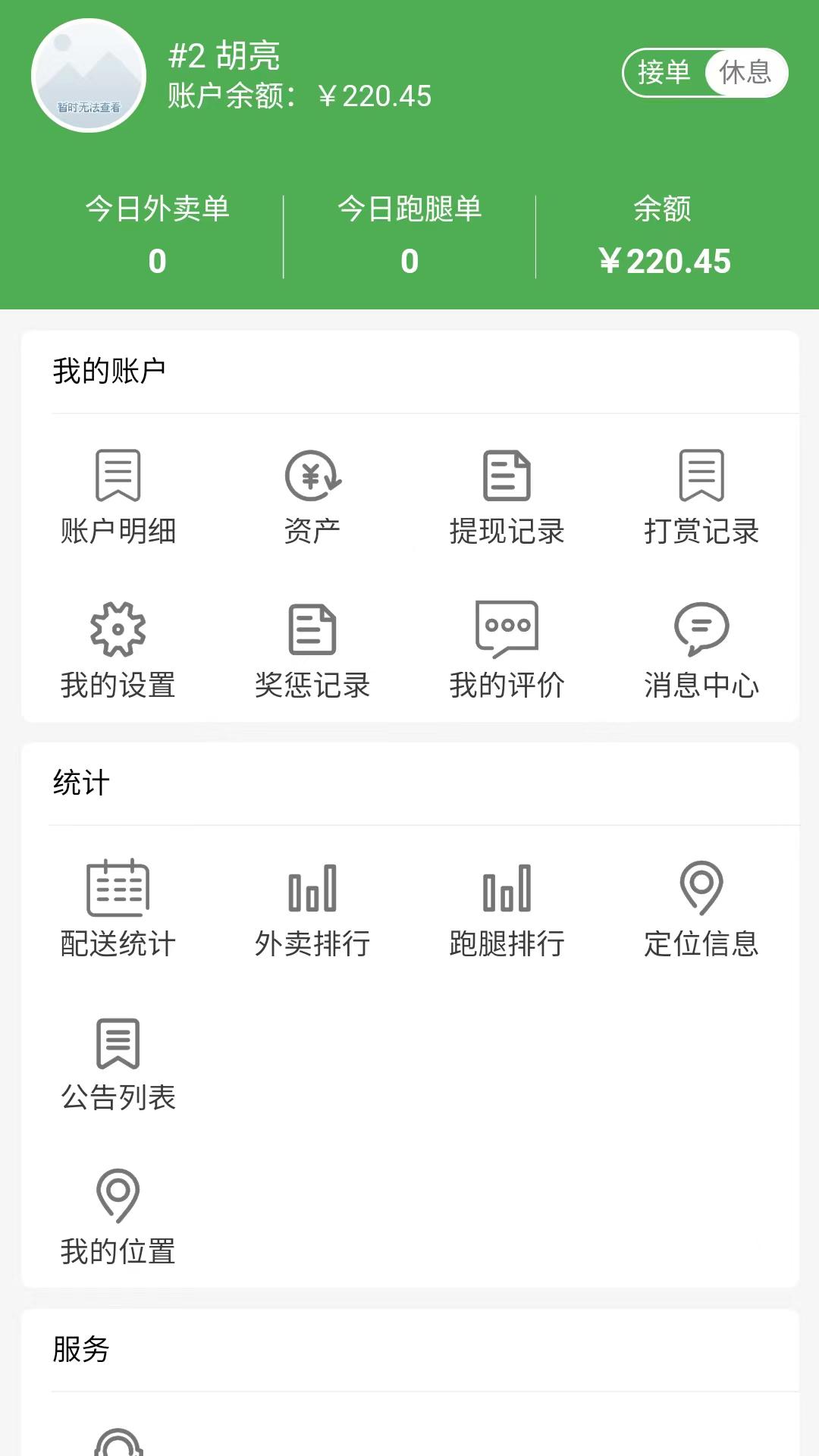Select the 休息 (rest) status option

(x=745, y=73)
